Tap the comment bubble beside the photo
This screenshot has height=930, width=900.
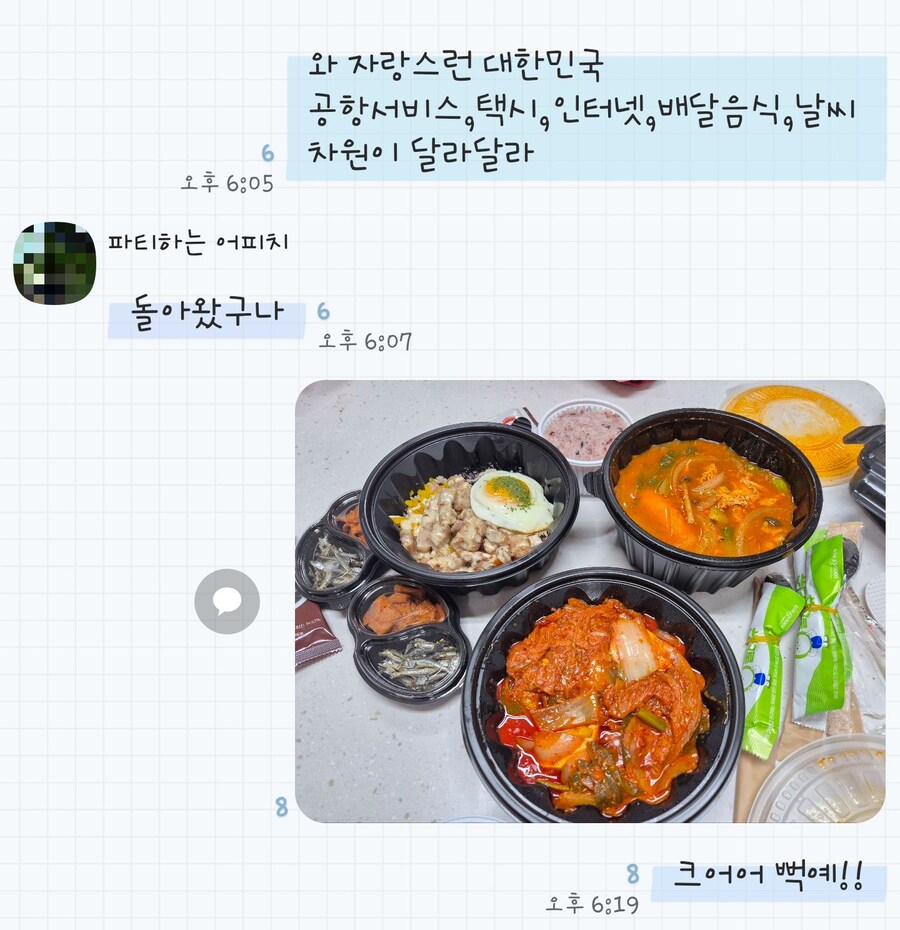click(x=227, y=601)
